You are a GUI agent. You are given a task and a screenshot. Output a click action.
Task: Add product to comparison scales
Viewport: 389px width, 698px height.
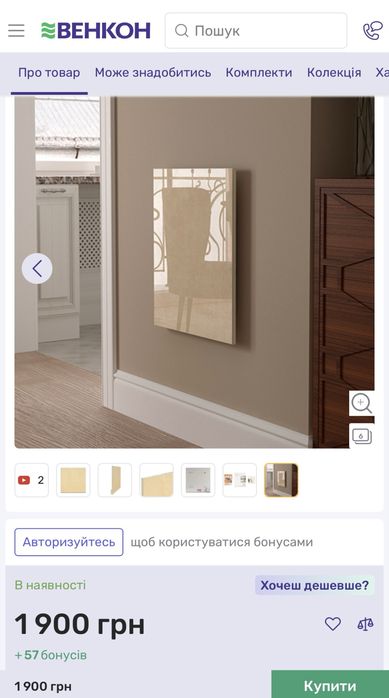tap(365, 624)
